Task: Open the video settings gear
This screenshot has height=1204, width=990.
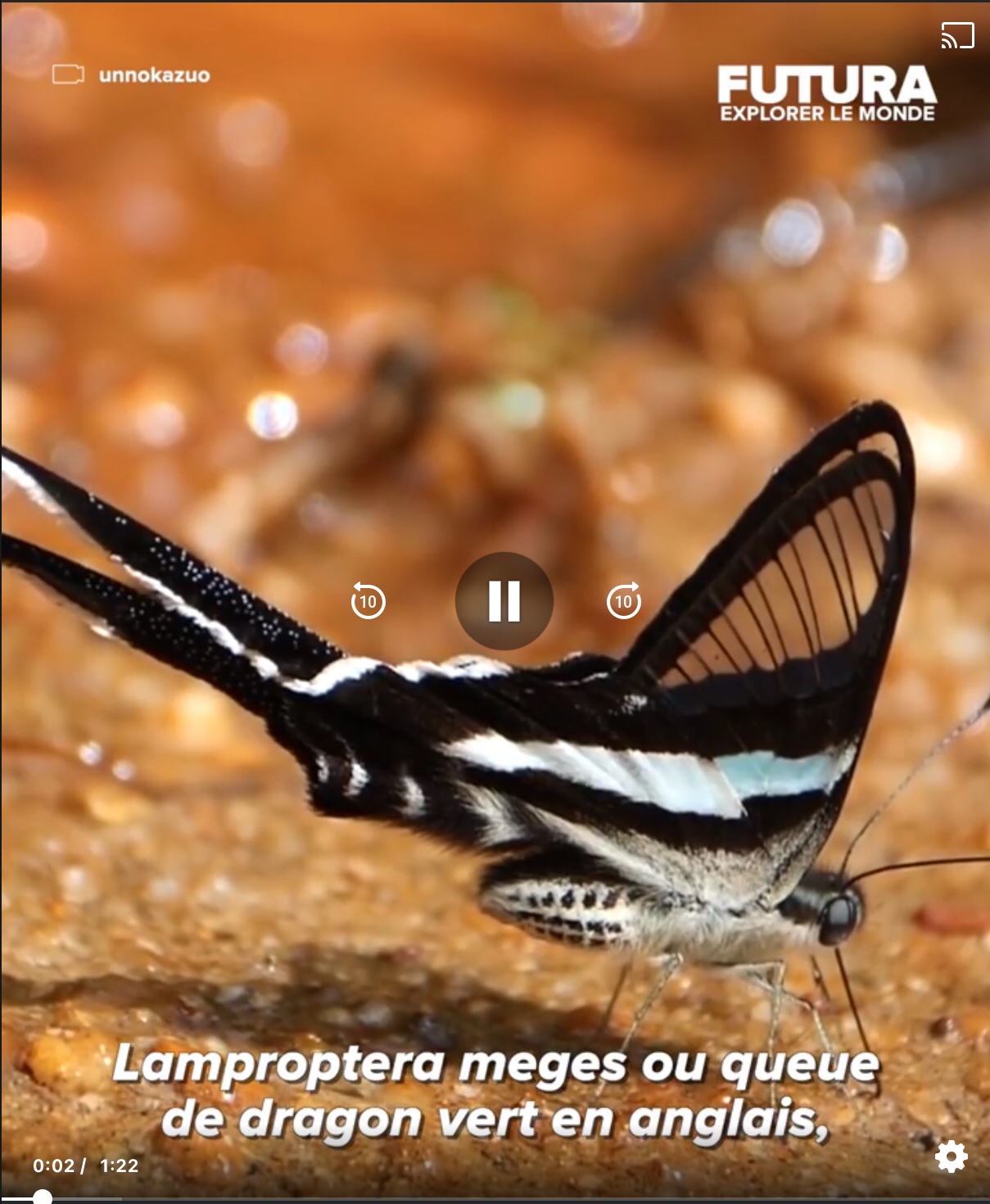Action: coord(952,1156)
